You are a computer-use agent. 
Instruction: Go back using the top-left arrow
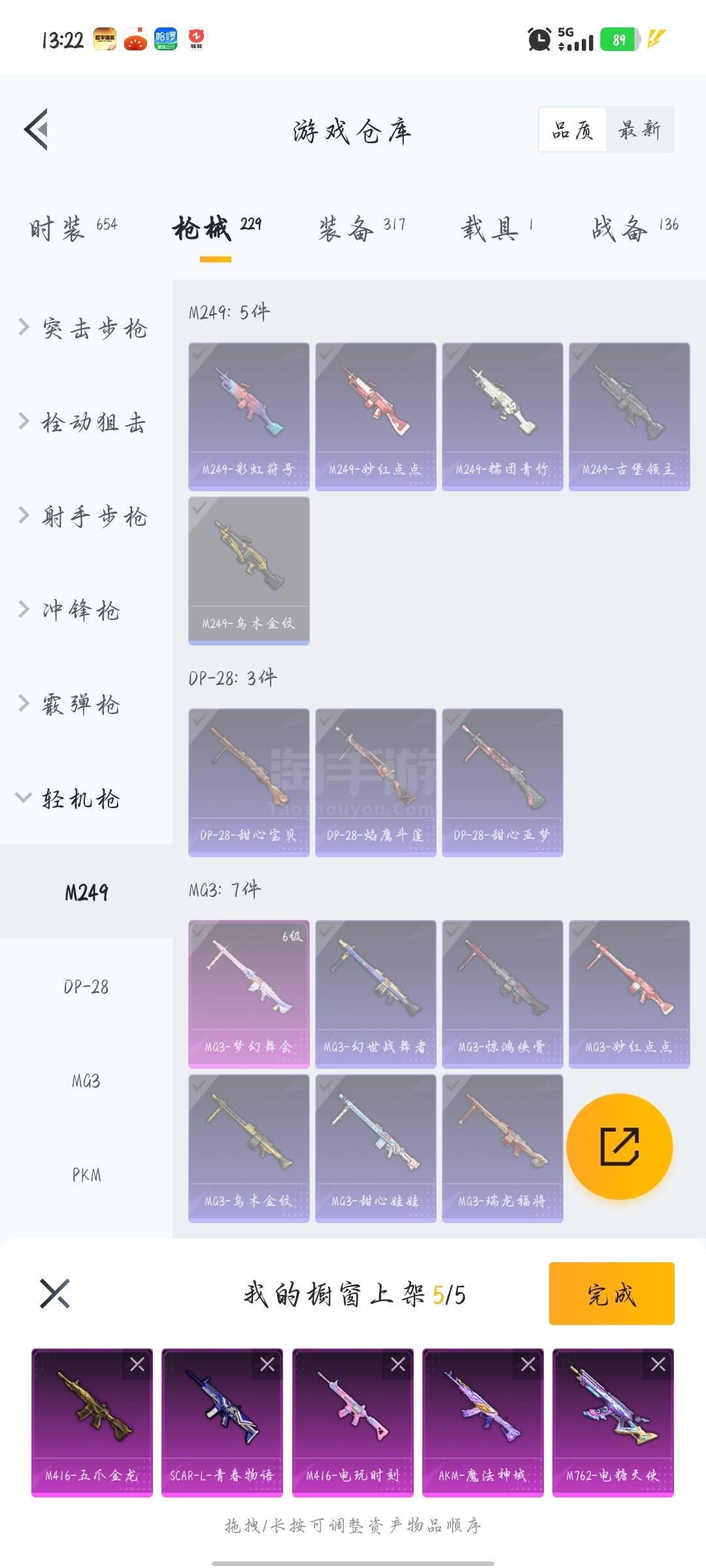click(37, 129)
